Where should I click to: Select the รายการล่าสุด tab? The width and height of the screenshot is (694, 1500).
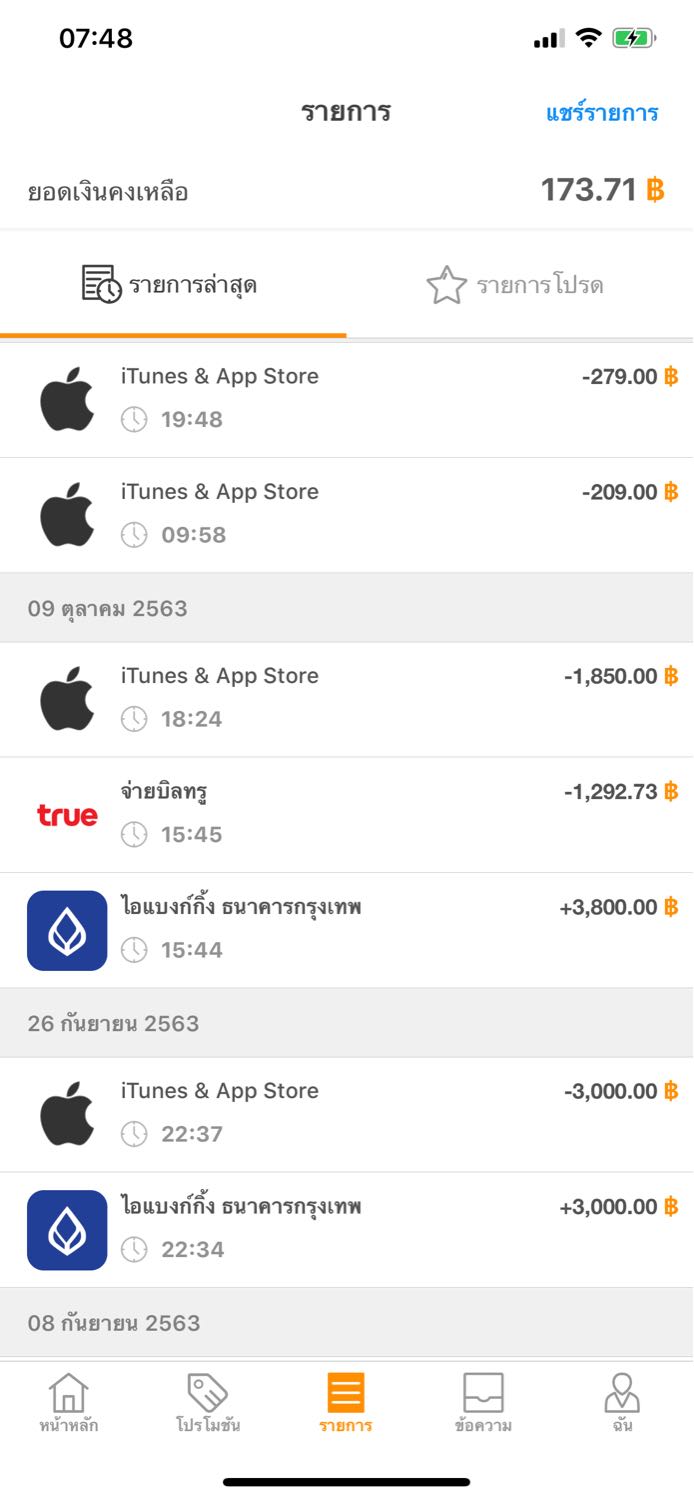[x=173, y=285]
